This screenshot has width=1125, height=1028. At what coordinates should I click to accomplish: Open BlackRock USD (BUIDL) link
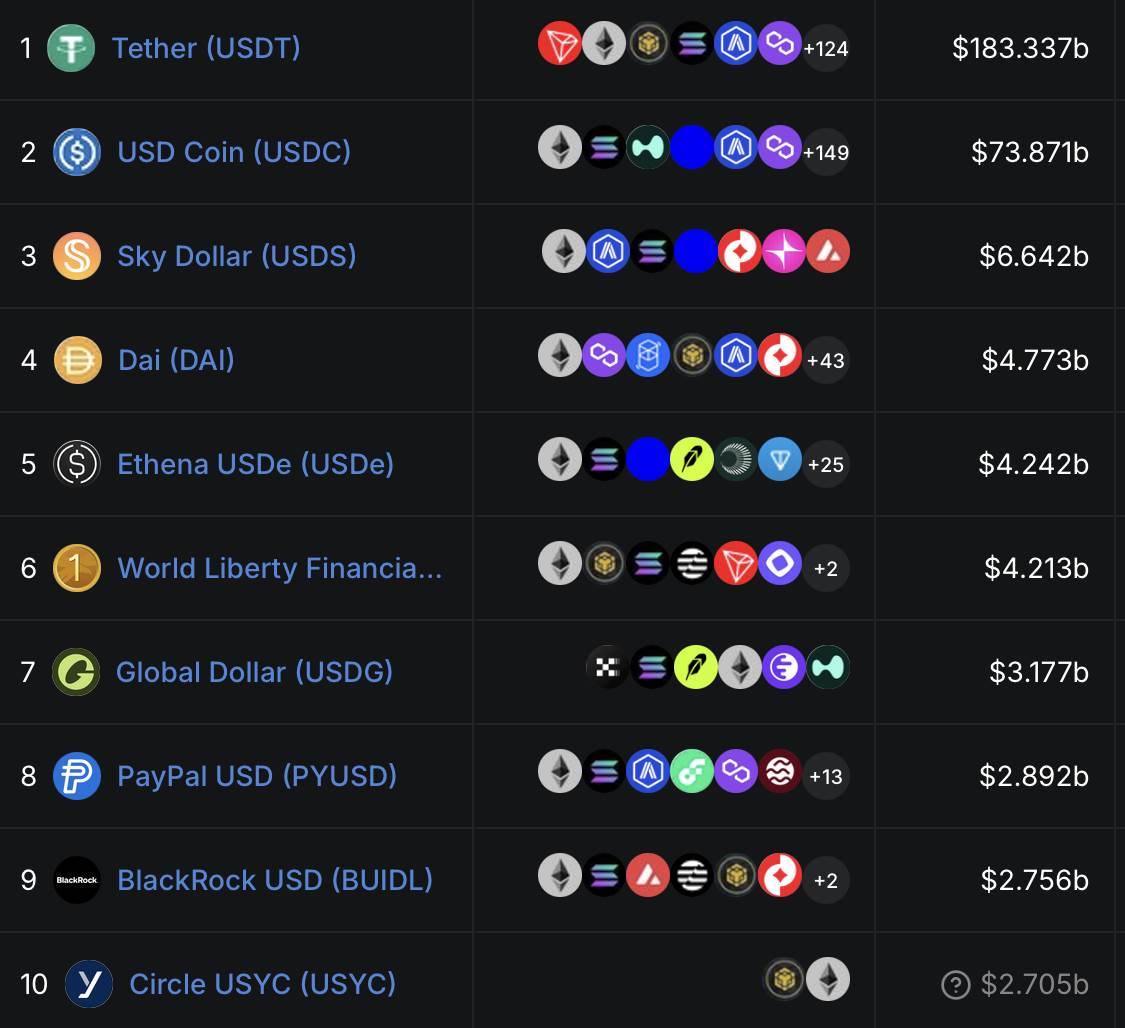coord(275,881)
